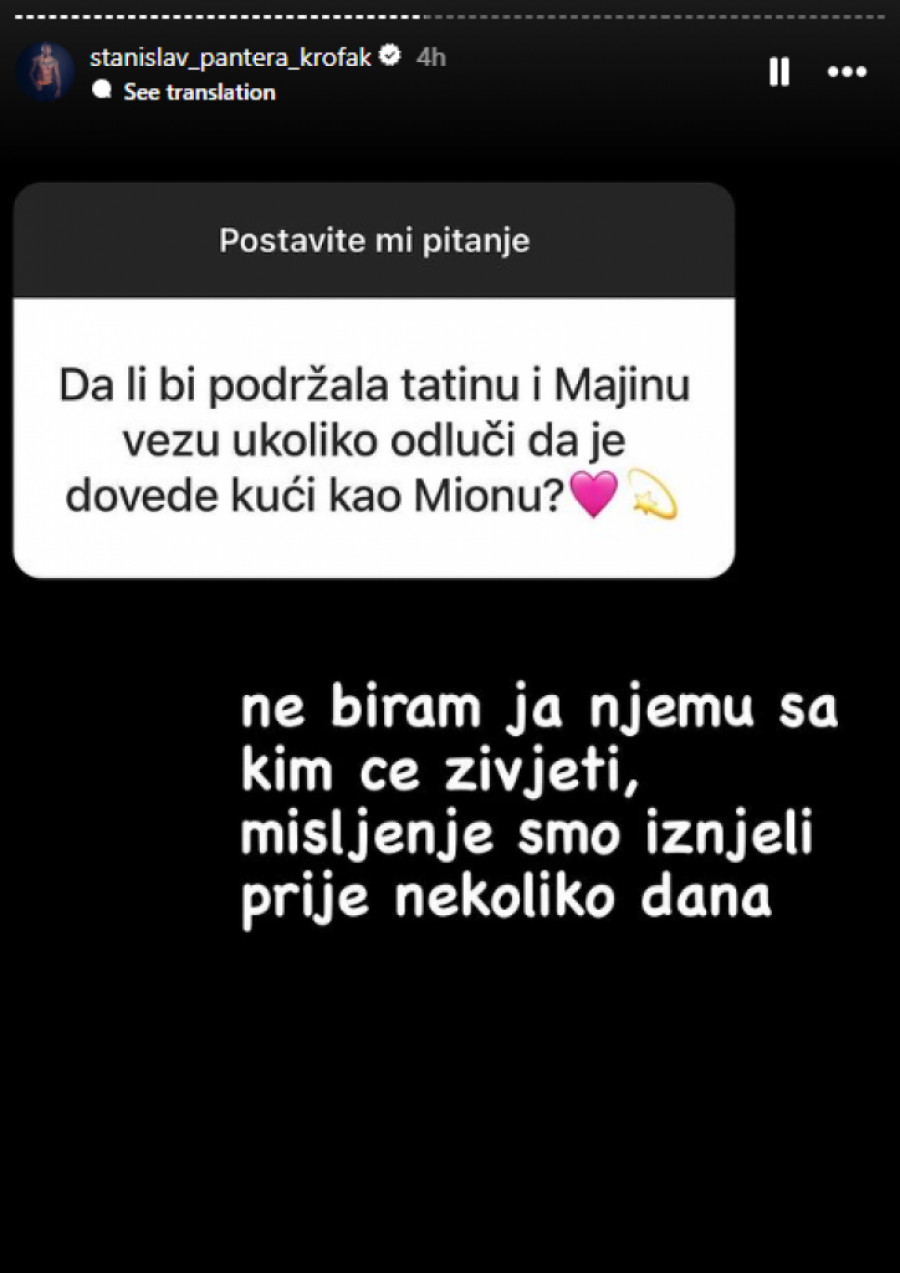Open the story options menu
900x1273 pixels.
(x=846, y=72)
